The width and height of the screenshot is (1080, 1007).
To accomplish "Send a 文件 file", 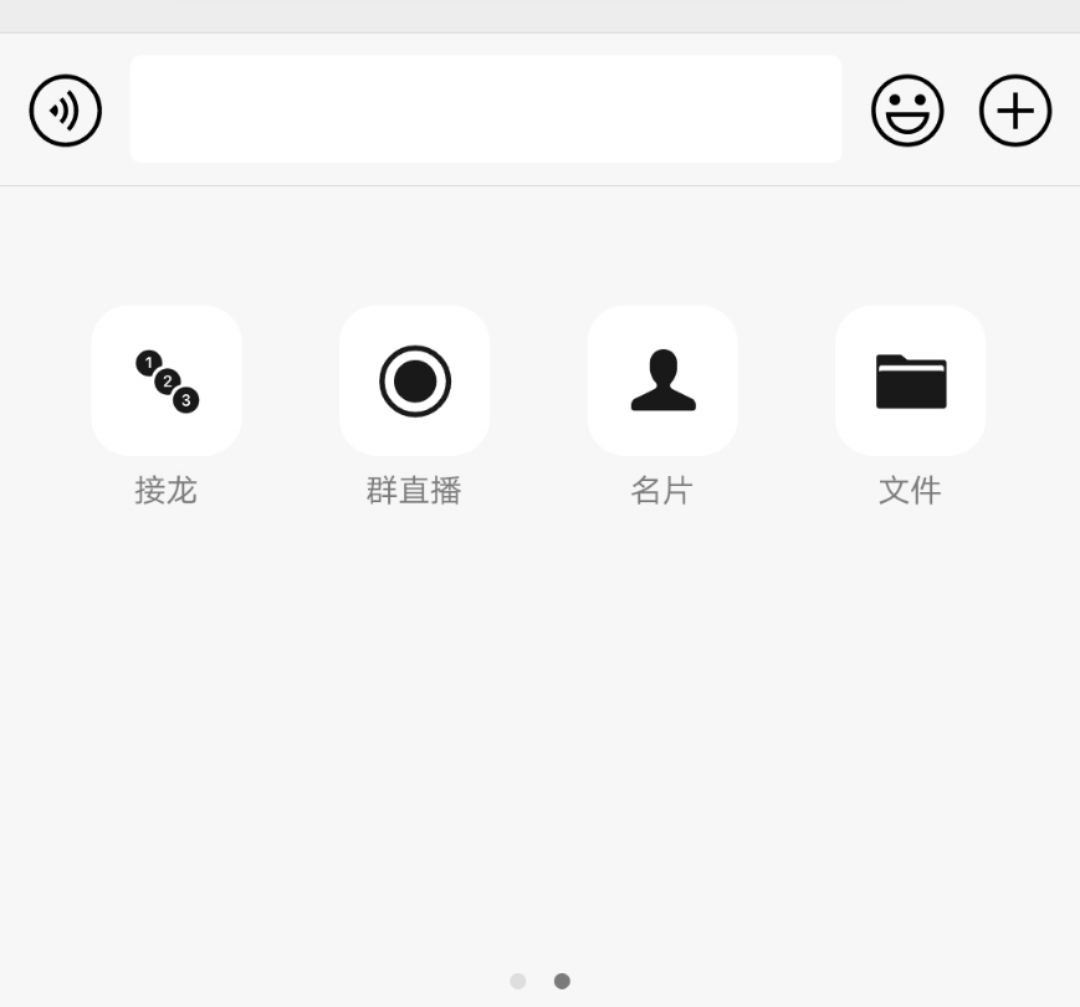I will point(910,381).
